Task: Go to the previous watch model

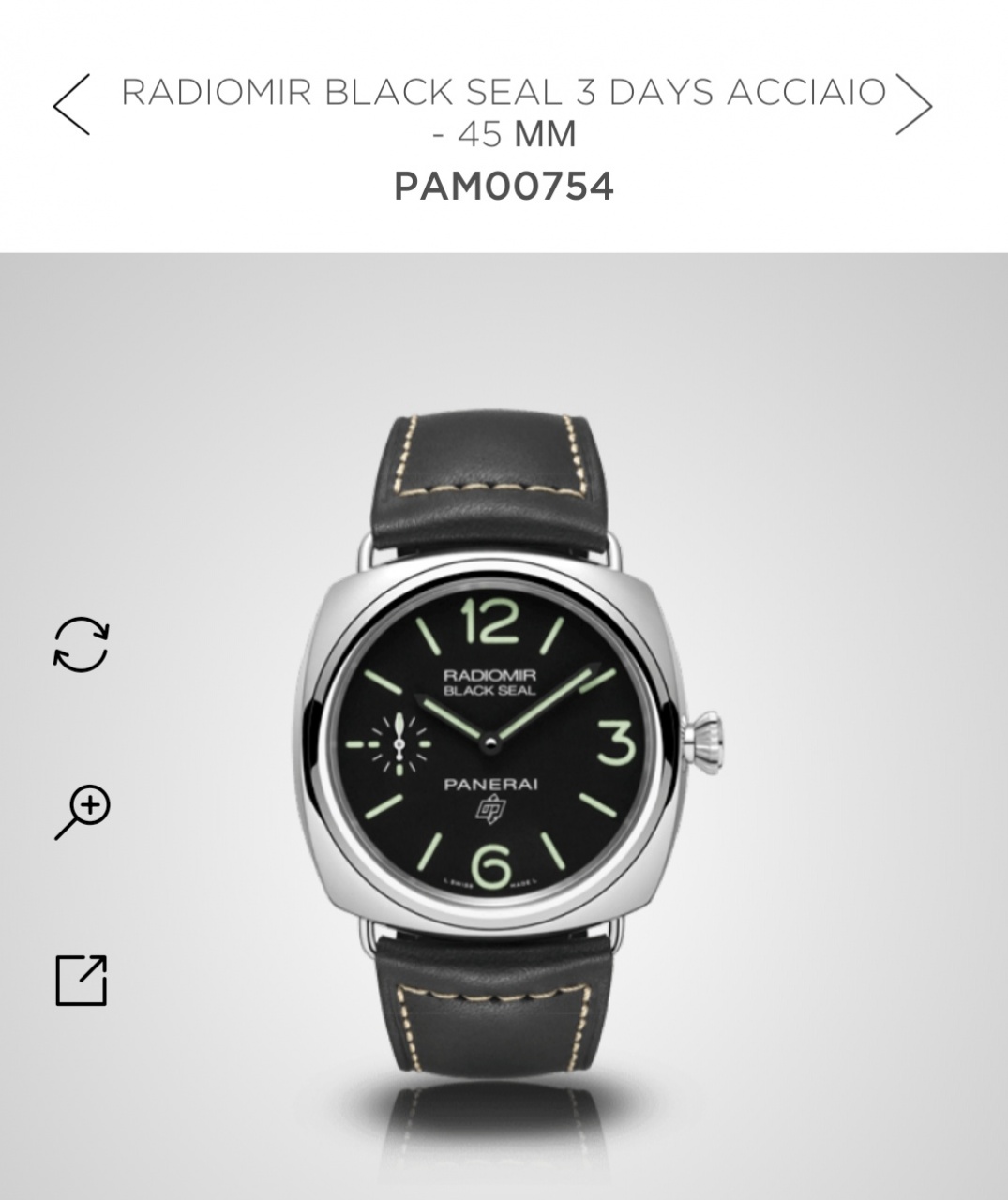Action: (x=71, y=104)
